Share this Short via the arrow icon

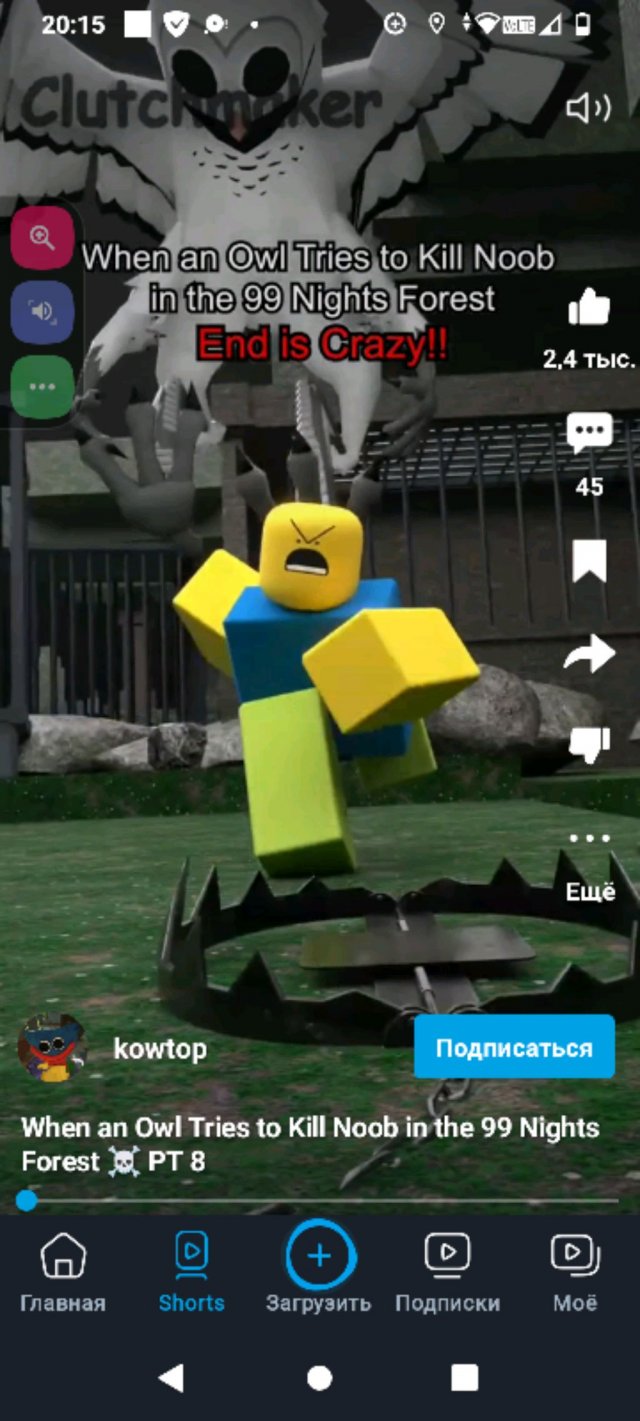point(589,655)
